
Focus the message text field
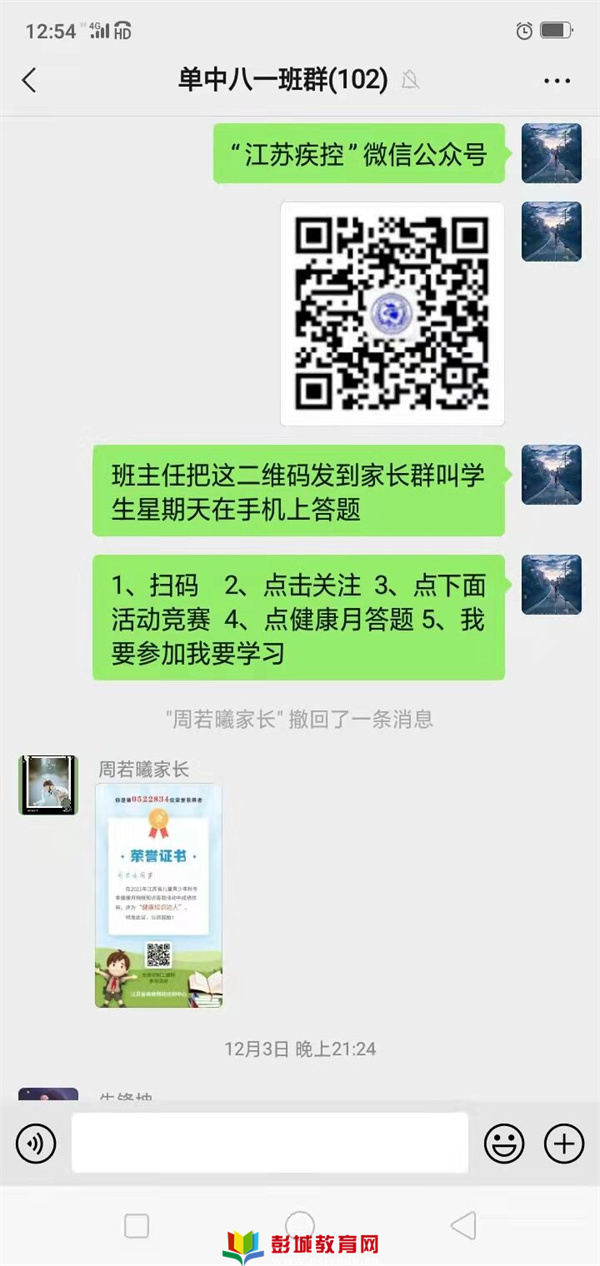(x=269, y=1143)
